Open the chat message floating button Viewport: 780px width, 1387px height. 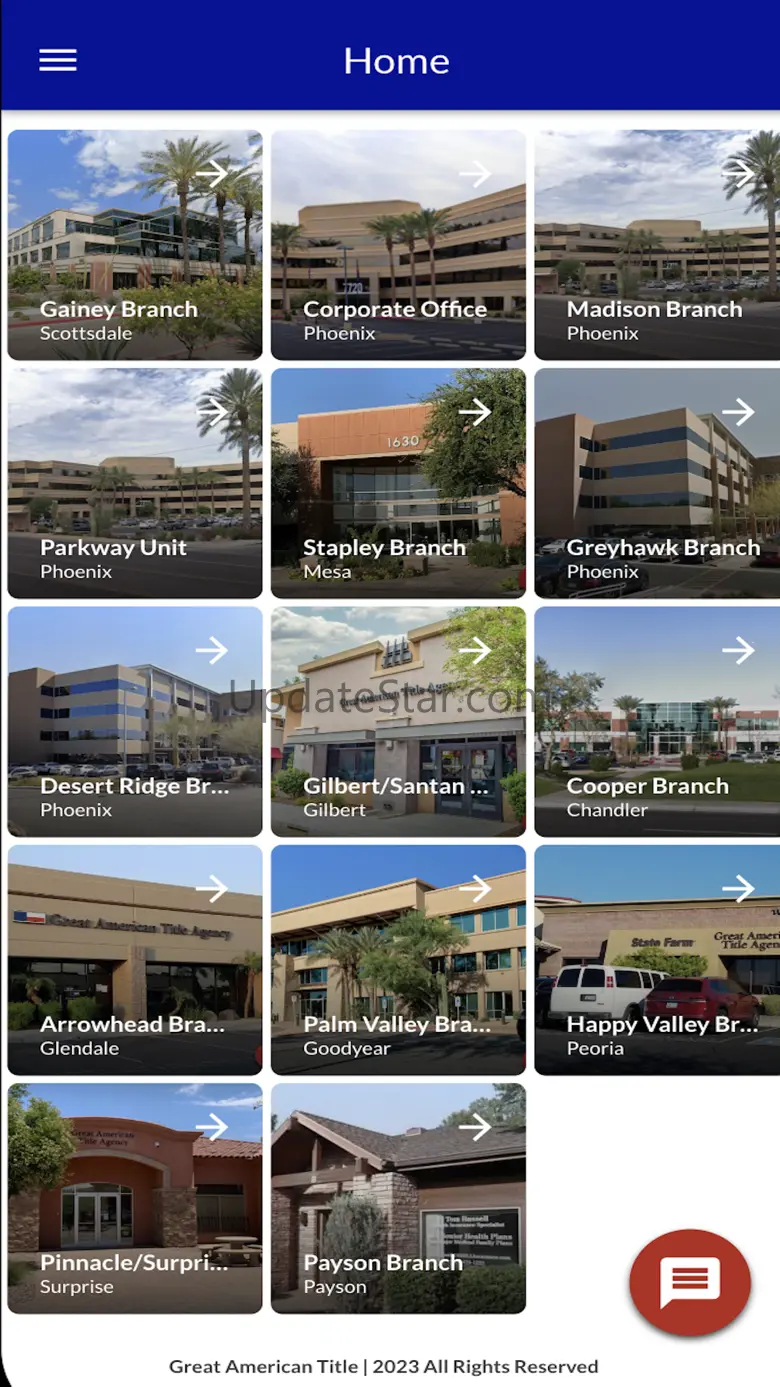[x=690, y=1282]
